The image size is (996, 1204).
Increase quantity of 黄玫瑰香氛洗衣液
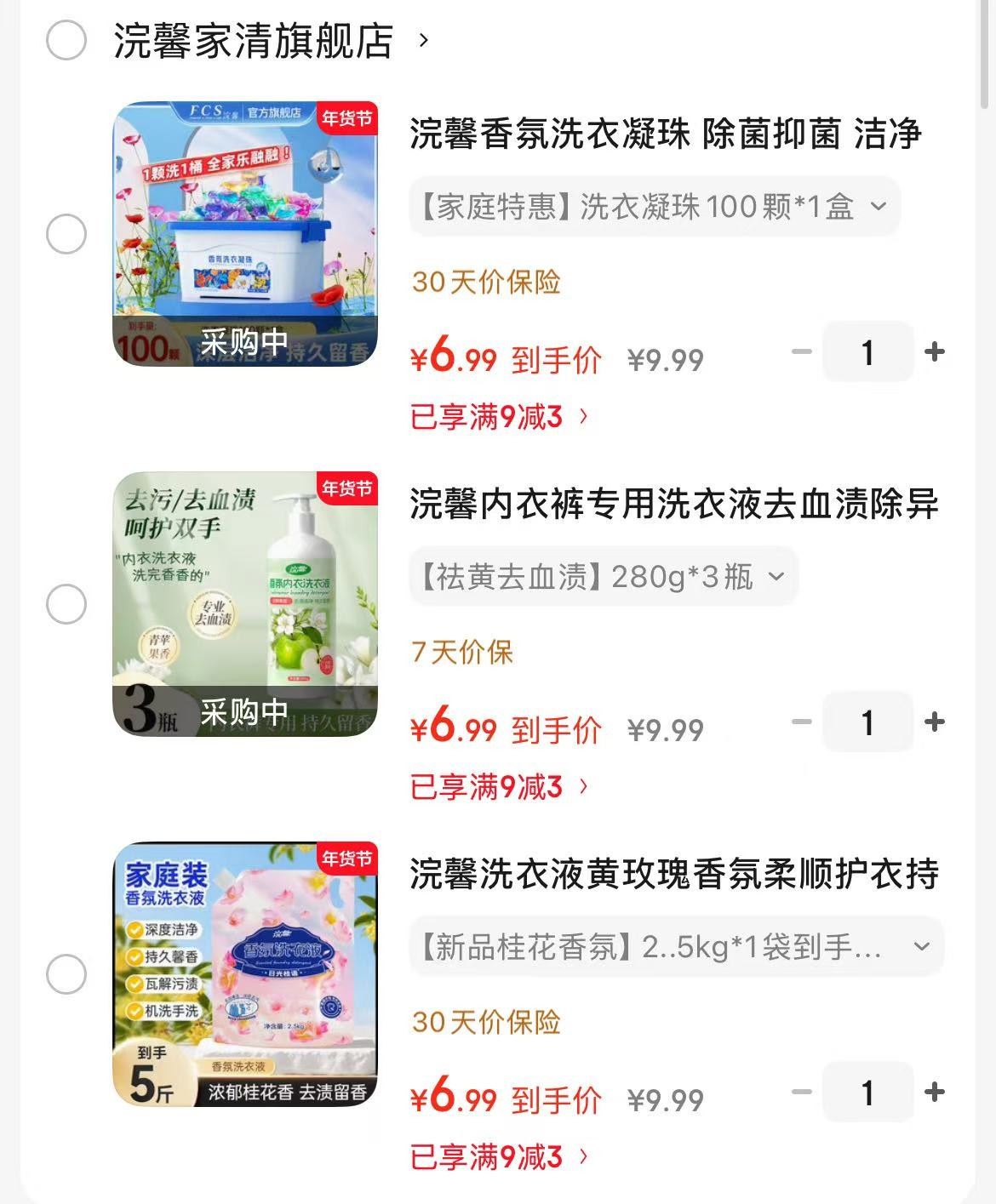coord(934,1092)
